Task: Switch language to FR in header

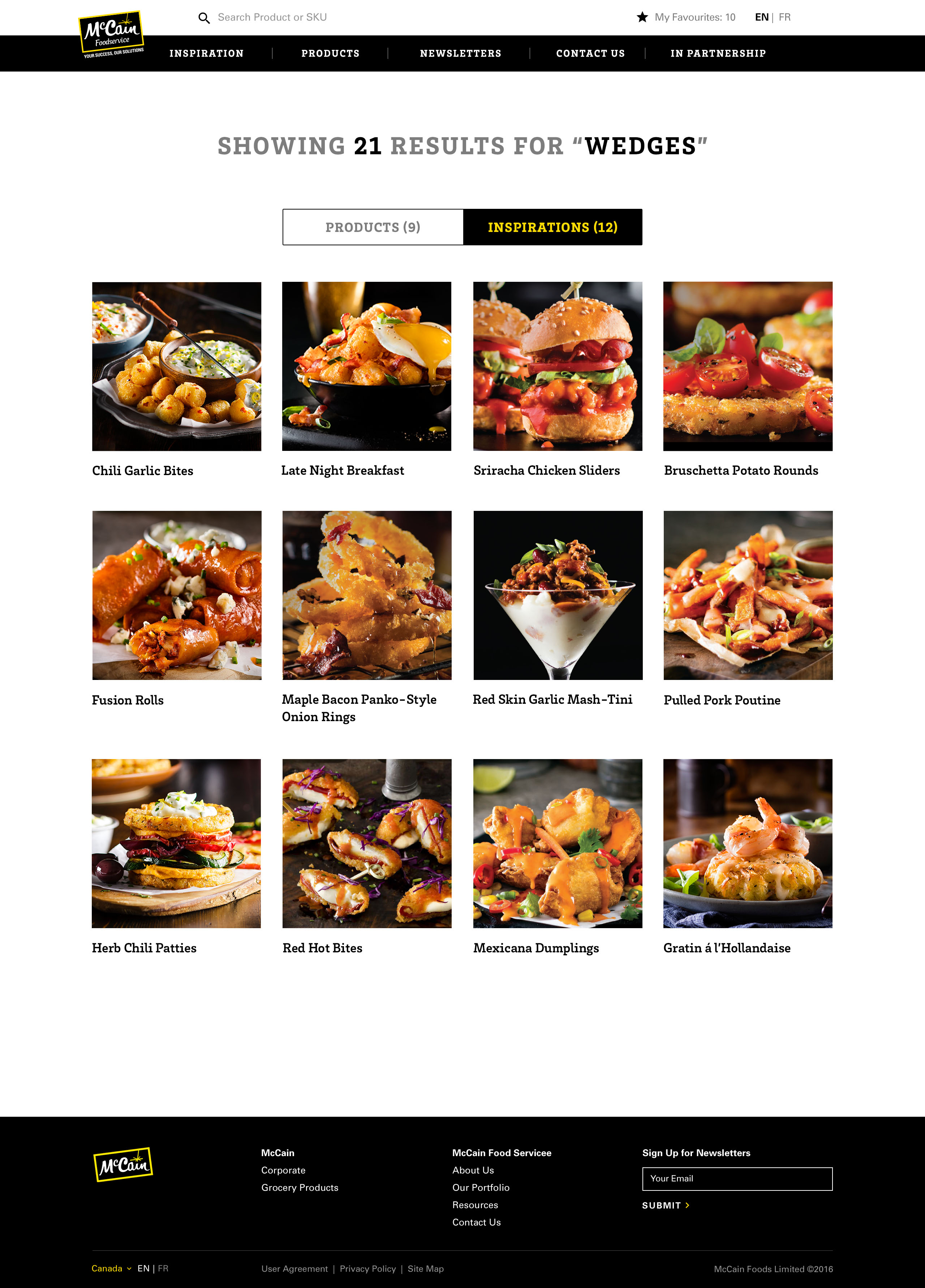Action: coord(784,18)
